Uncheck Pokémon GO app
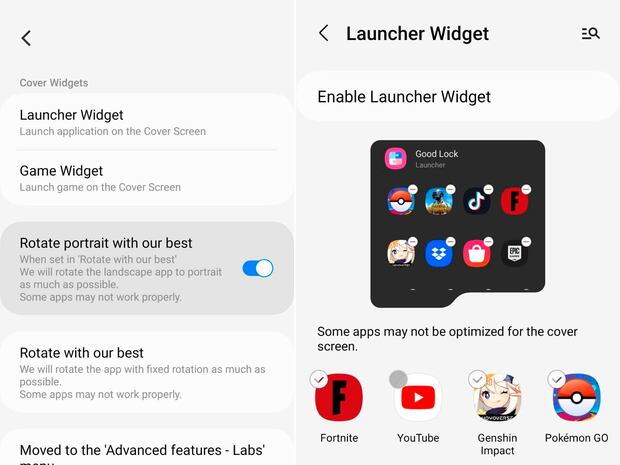The width and height of the screenshot is (620, 465). [x=556, y=379]
